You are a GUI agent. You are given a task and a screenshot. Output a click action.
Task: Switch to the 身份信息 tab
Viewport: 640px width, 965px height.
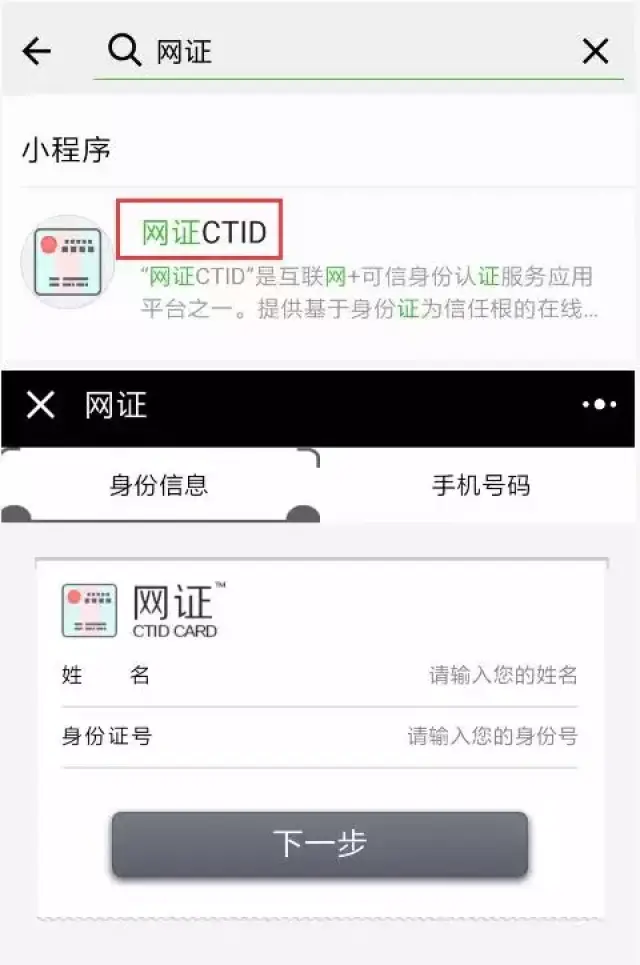[x=160, y=486]
